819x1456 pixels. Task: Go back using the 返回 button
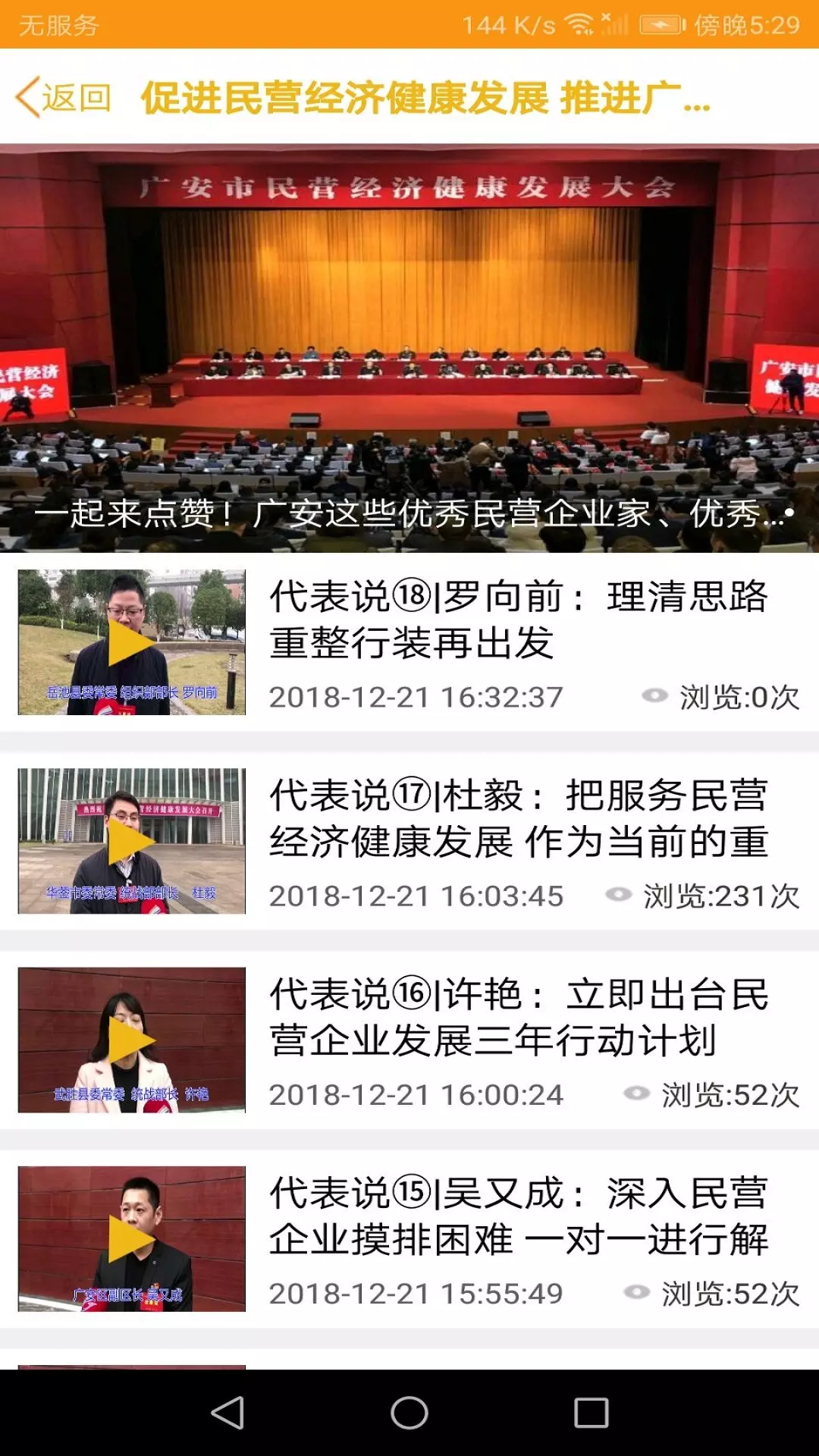[64, 98]
